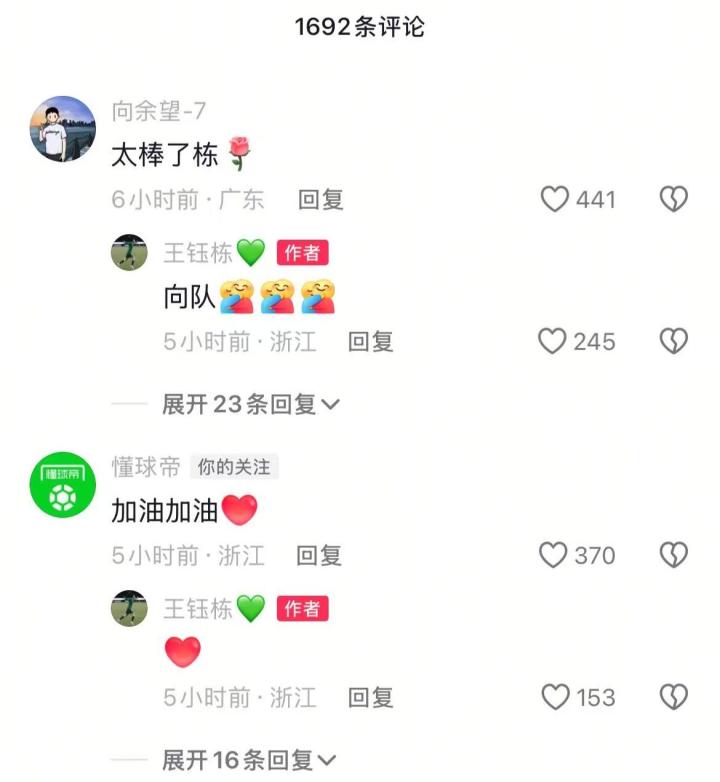Like the reply with 245 likes
Screen dimensions: 720x782
point(553,342)
